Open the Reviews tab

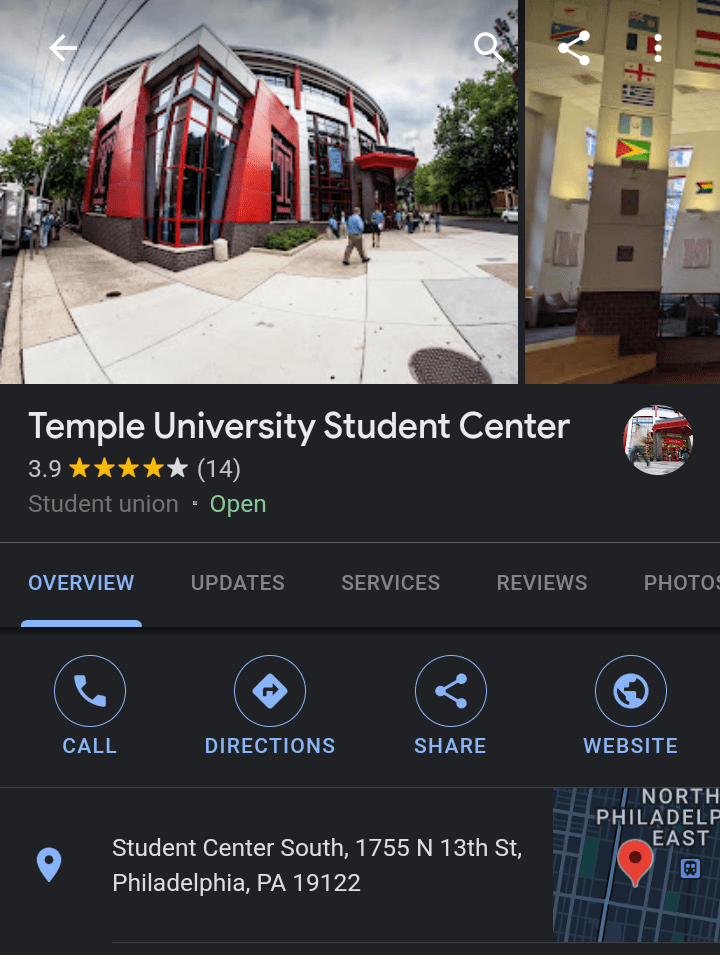(x=542, y=583)
